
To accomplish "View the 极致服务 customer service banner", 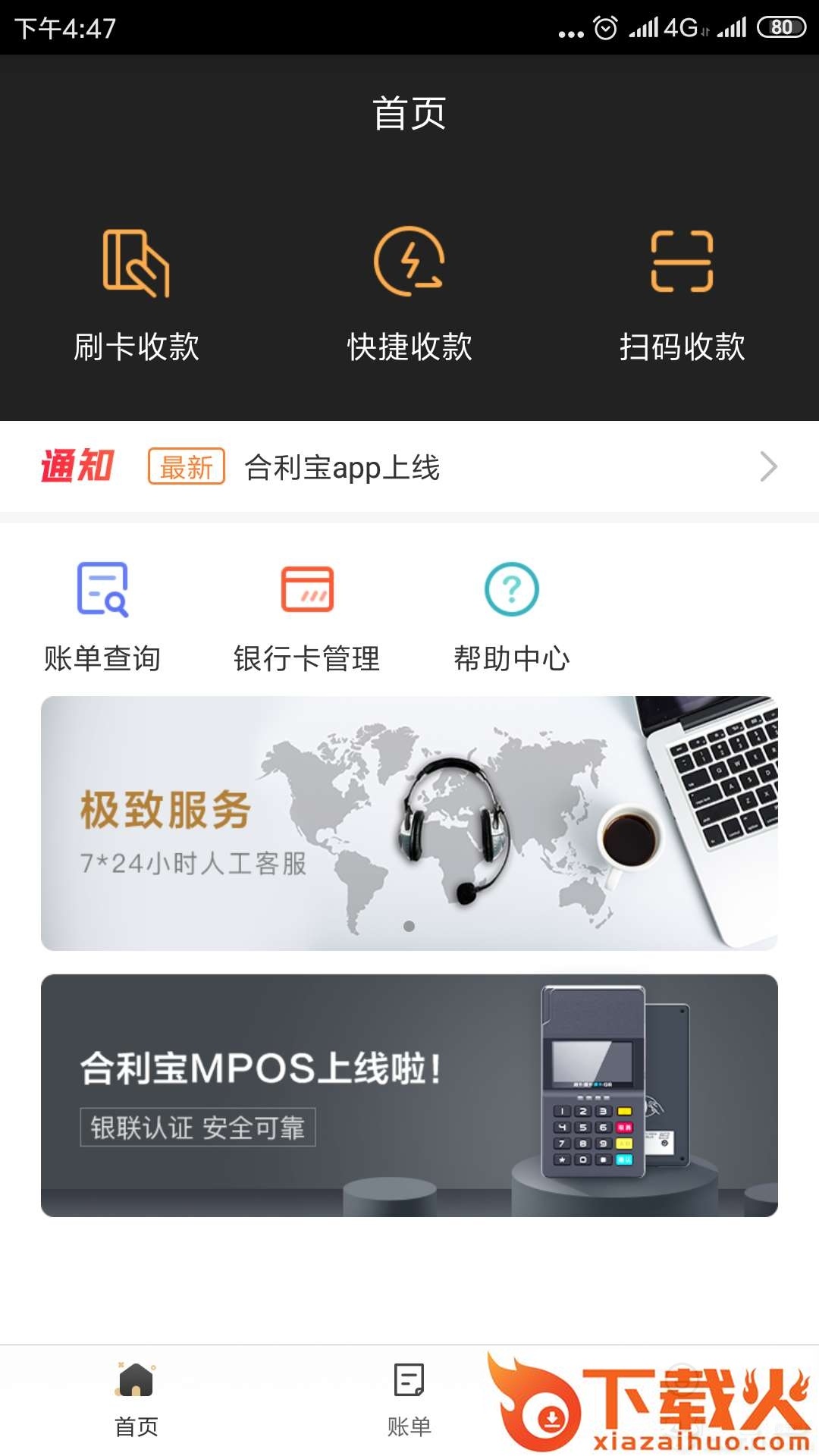I will coord(409,823).
